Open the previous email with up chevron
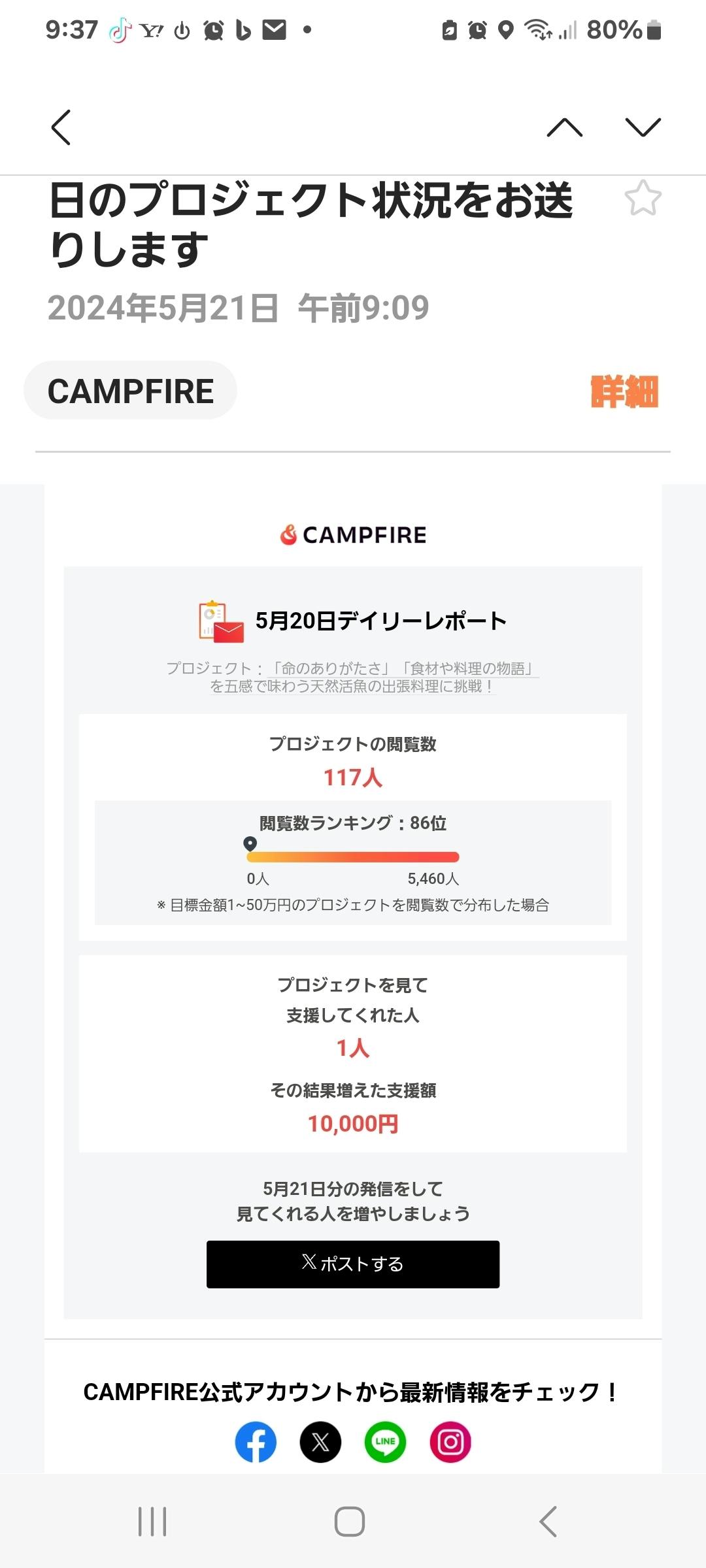Screen dimensions: 706x1568 click(564, 127)
